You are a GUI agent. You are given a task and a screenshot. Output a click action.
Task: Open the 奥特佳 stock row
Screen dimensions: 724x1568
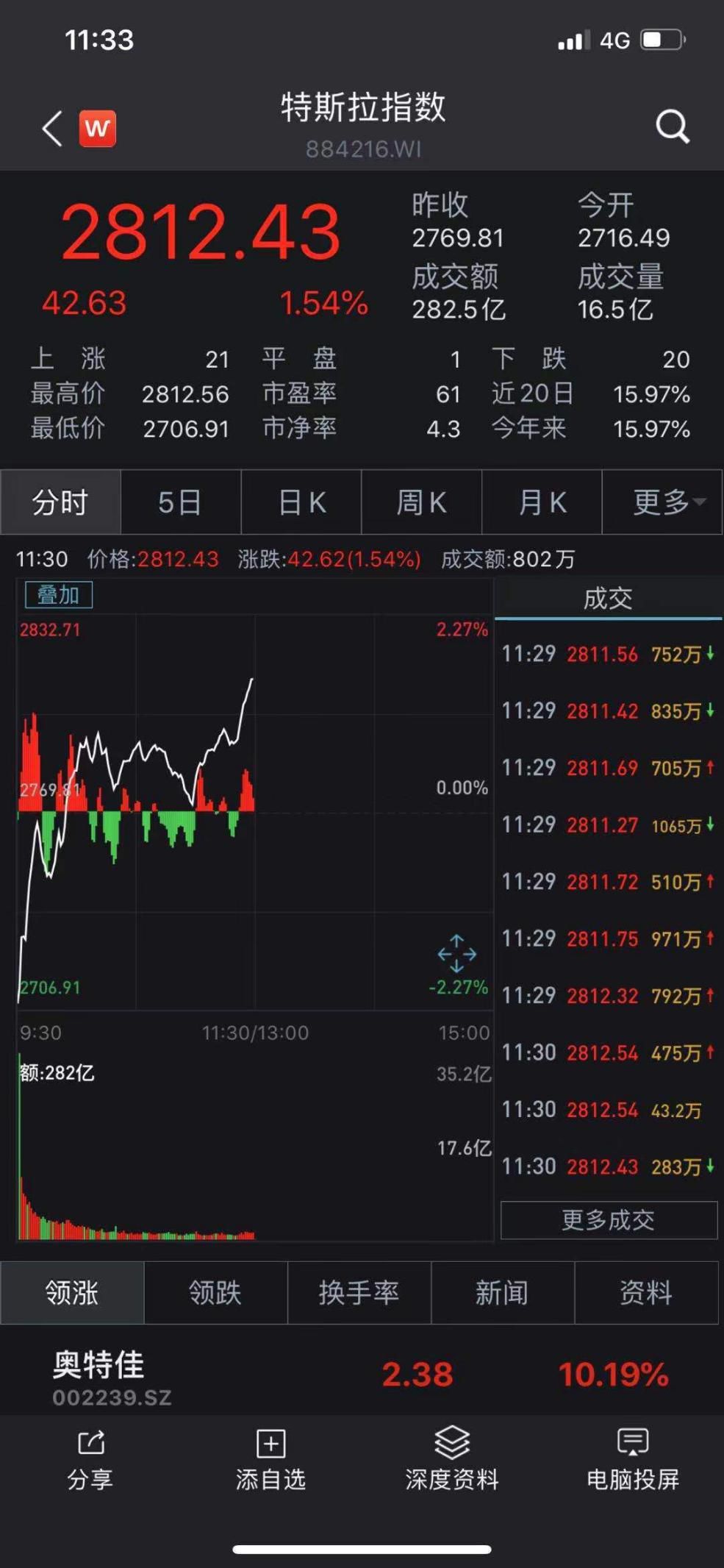[362, 1375]
